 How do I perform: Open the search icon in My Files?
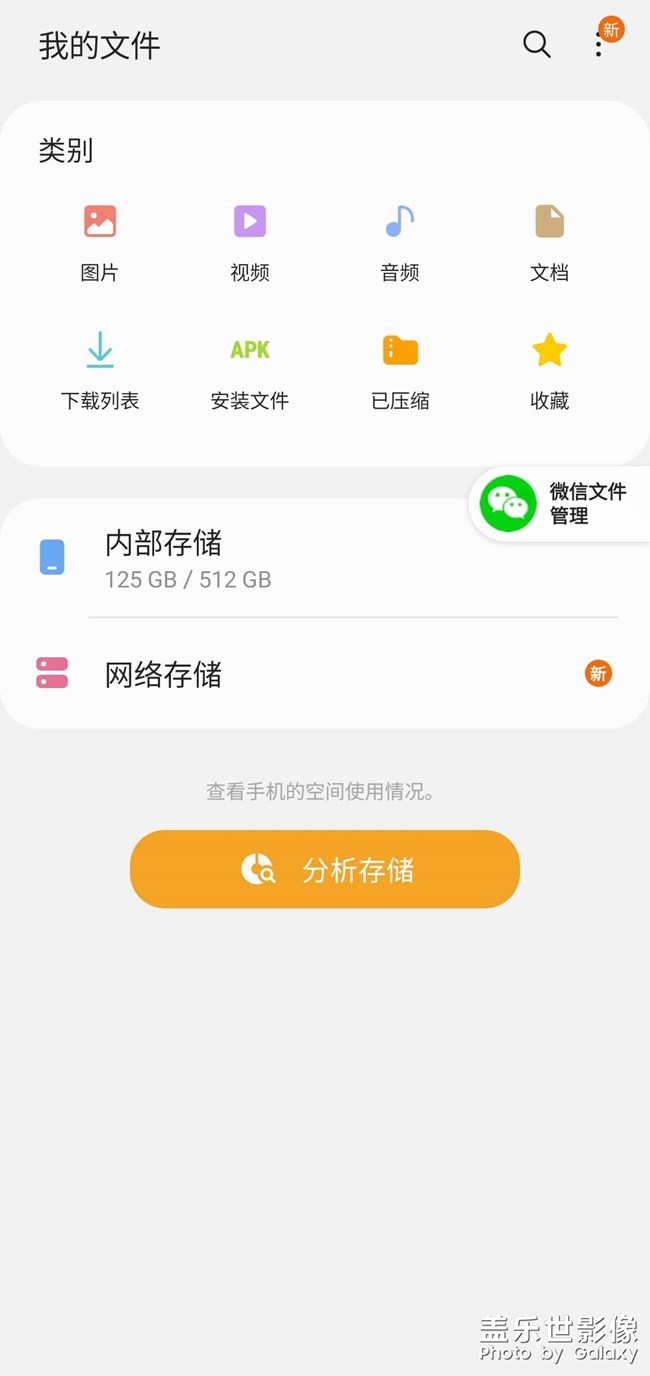pos(537,44)
